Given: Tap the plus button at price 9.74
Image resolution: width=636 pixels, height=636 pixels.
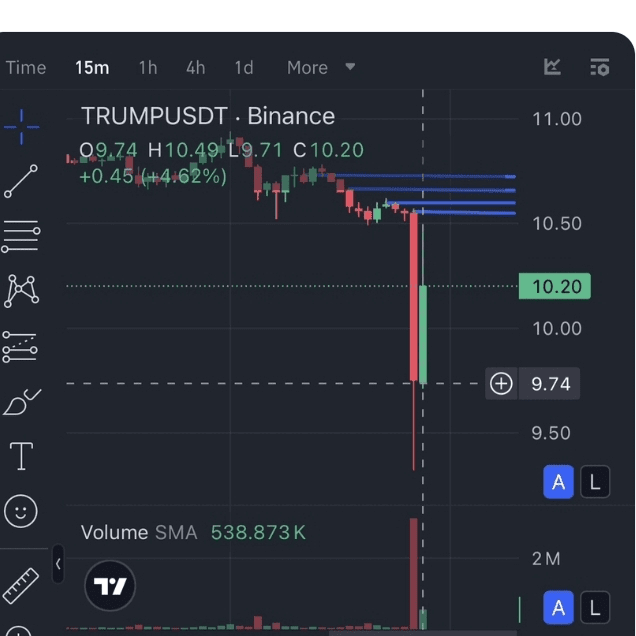Looking at the screenshot, I should (501, 383).
